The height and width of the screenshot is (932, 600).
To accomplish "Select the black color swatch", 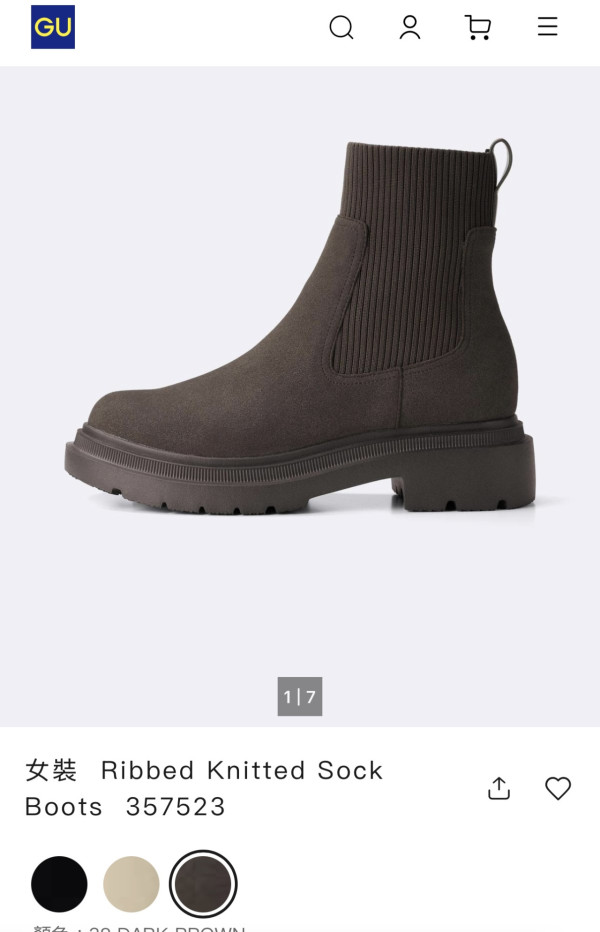I will point(59,884).
